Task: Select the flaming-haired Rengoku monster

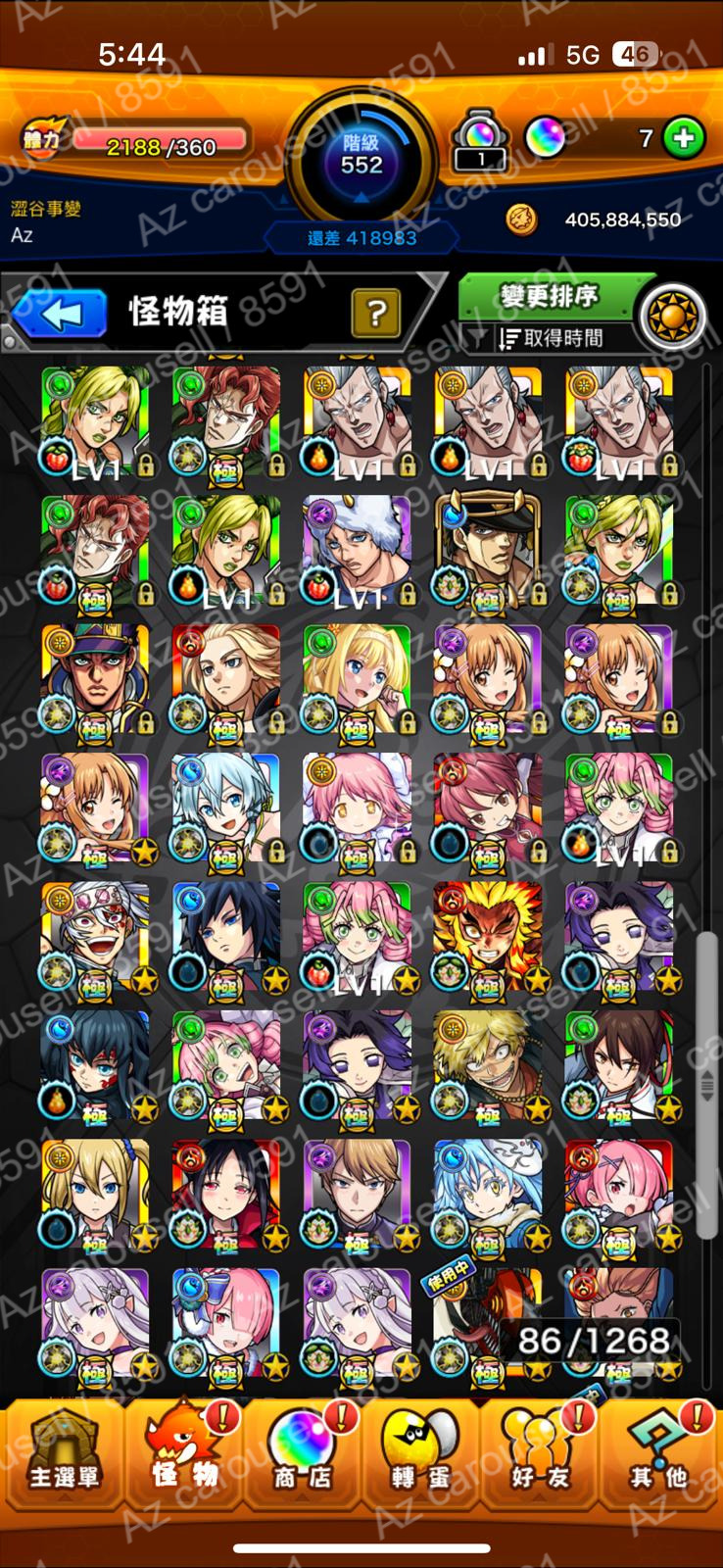Action: (x=488, y=938)
